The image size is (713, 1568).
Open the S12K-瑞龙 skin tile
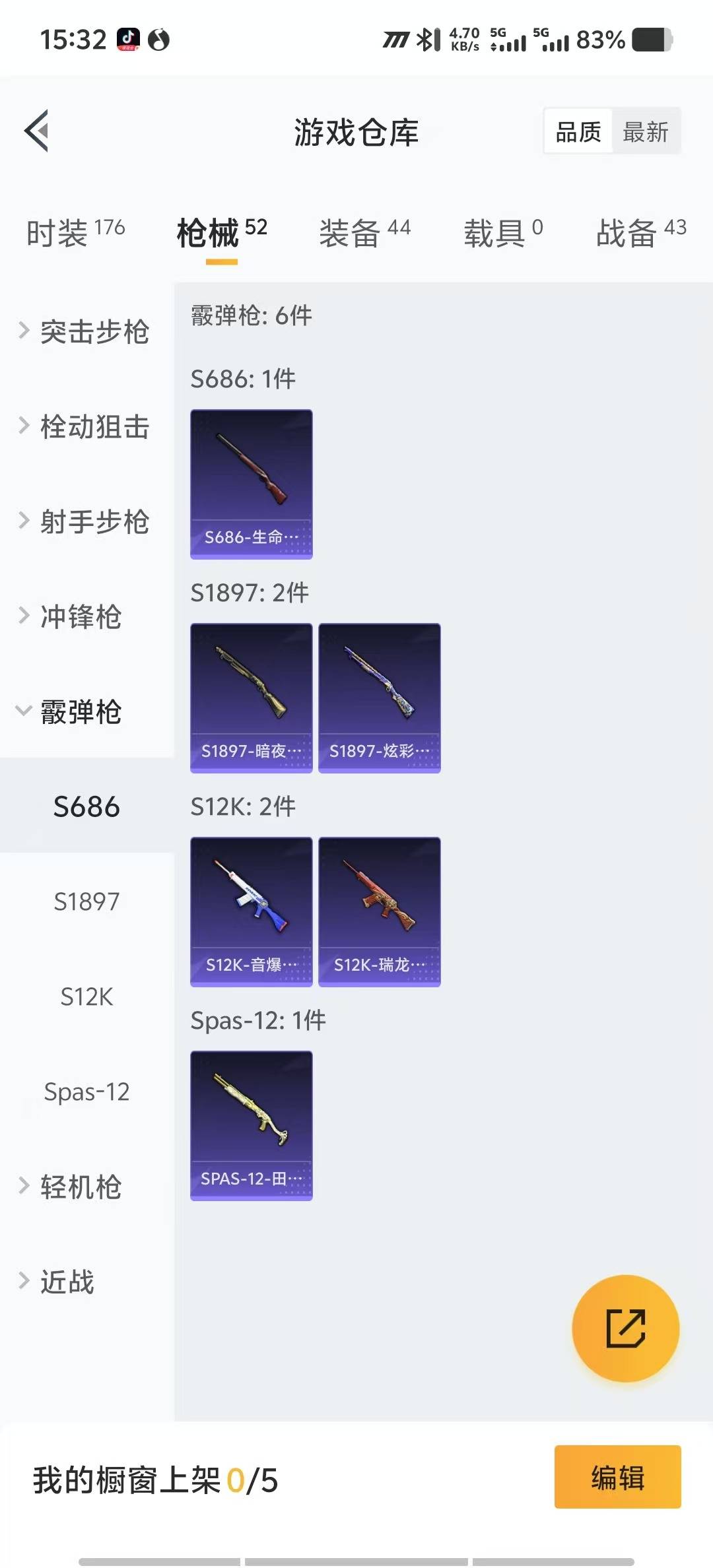point(379,911)
